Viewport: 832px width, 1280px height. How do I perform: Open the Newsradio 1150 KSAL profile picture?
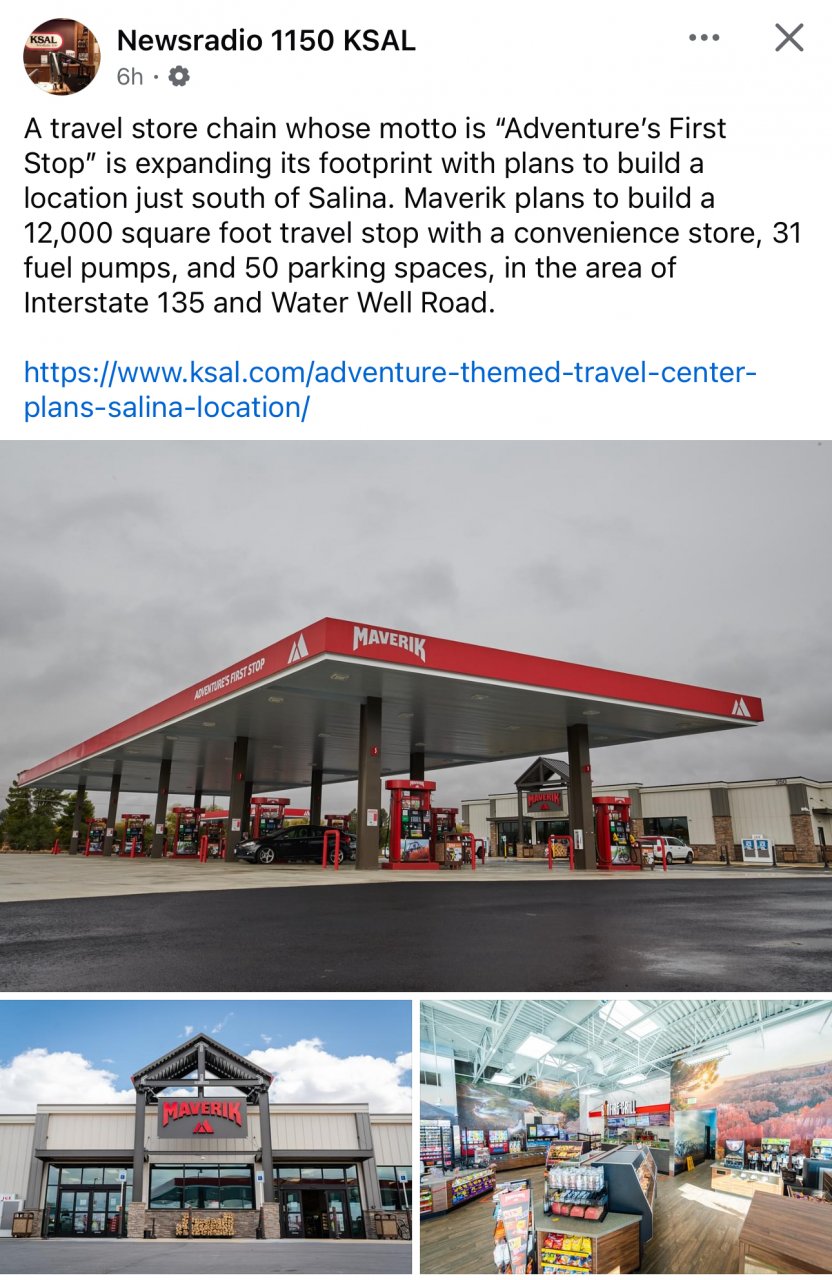coord(61,56)
